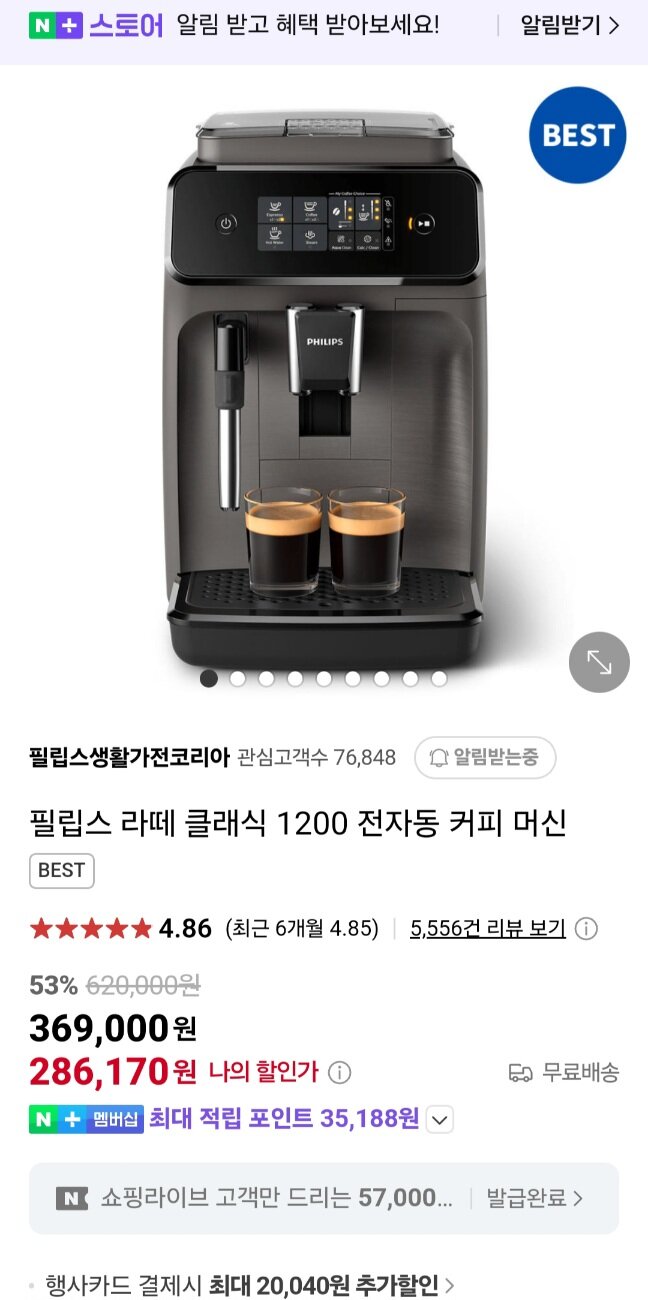648x1300 pixels.
Task: Show rating info icon beside reviews
Action: tap(587, 929)
